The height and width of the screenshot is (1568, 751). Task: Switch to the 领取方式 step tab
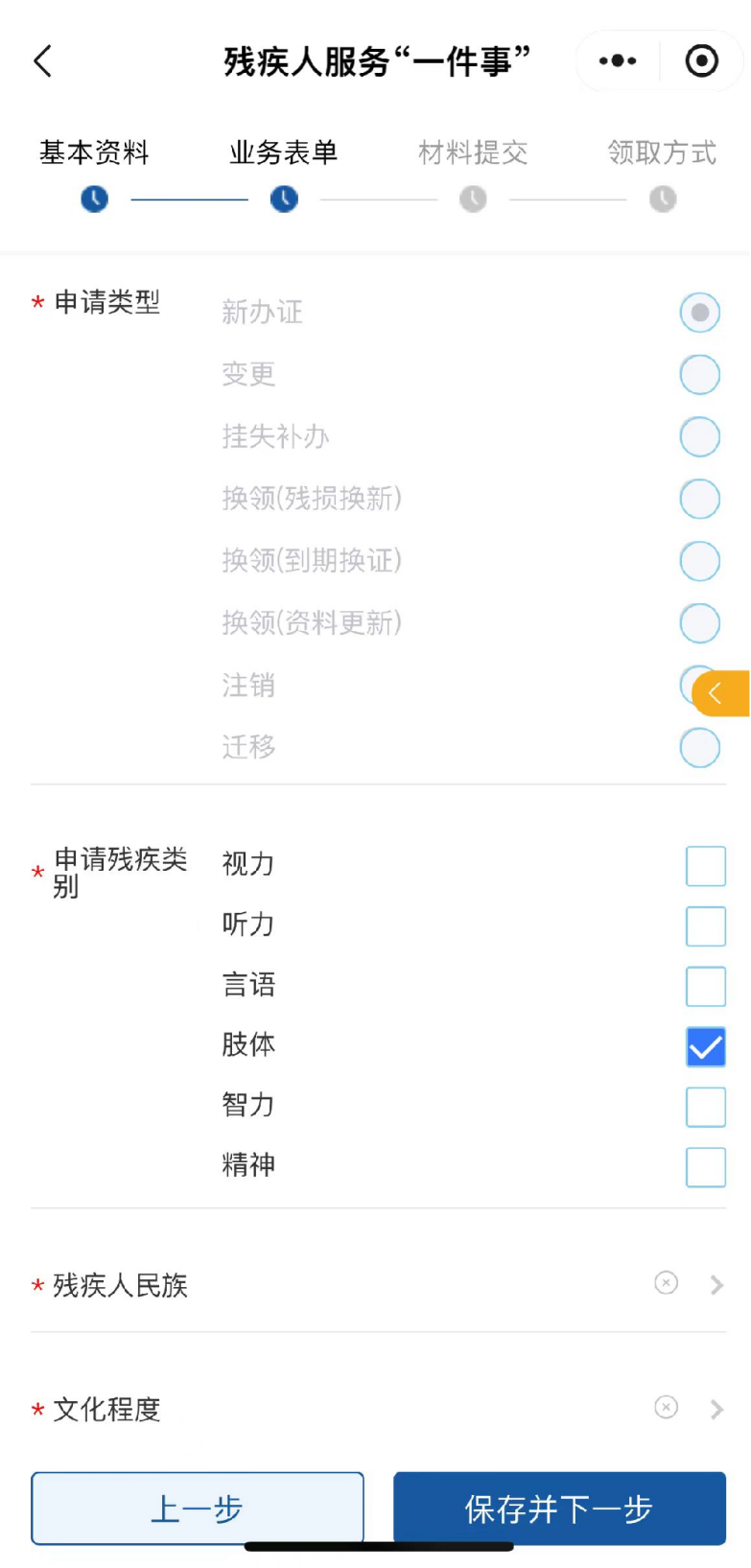661,153
